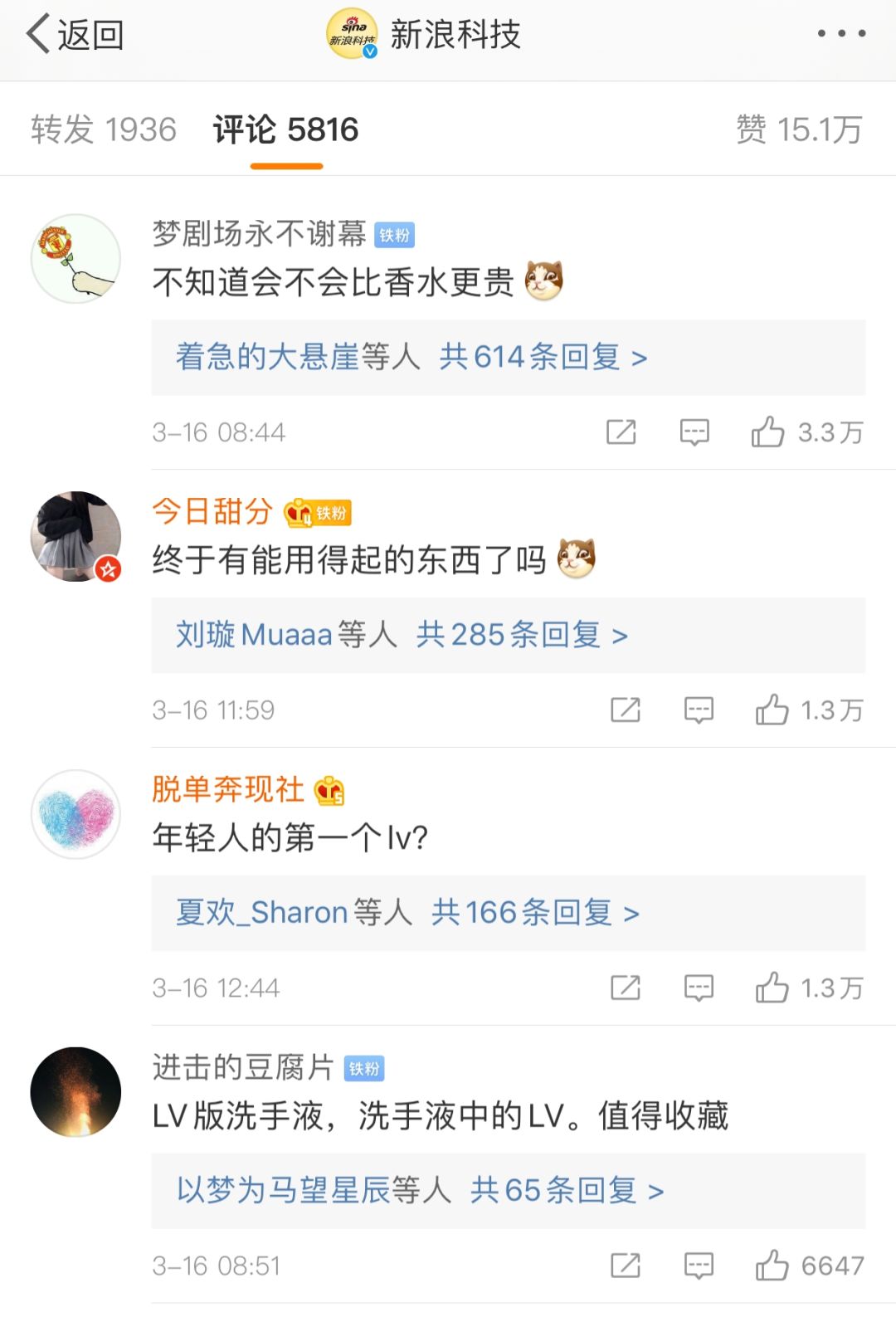Reply to 梦剧场永不谢幕's comment

[694, 432]
